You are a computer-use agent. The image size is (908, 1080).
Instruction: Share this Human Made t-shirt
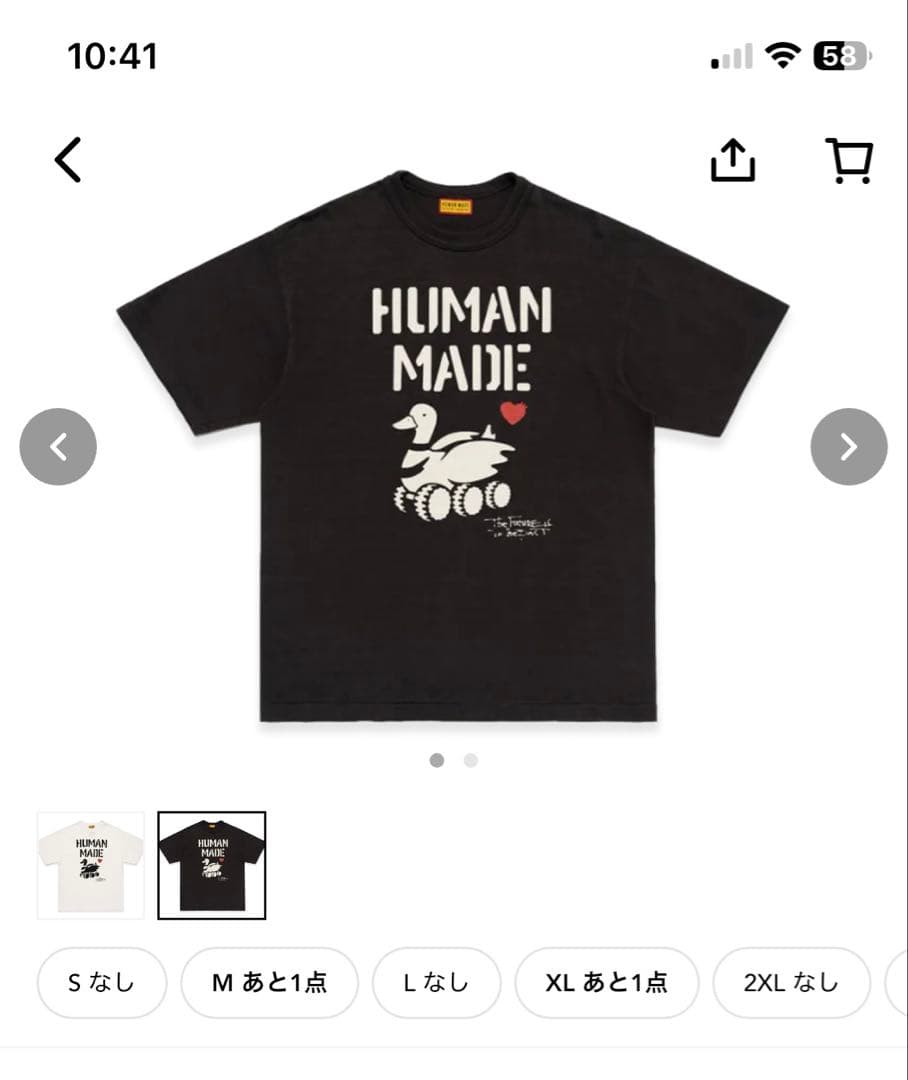coord(732,160)
